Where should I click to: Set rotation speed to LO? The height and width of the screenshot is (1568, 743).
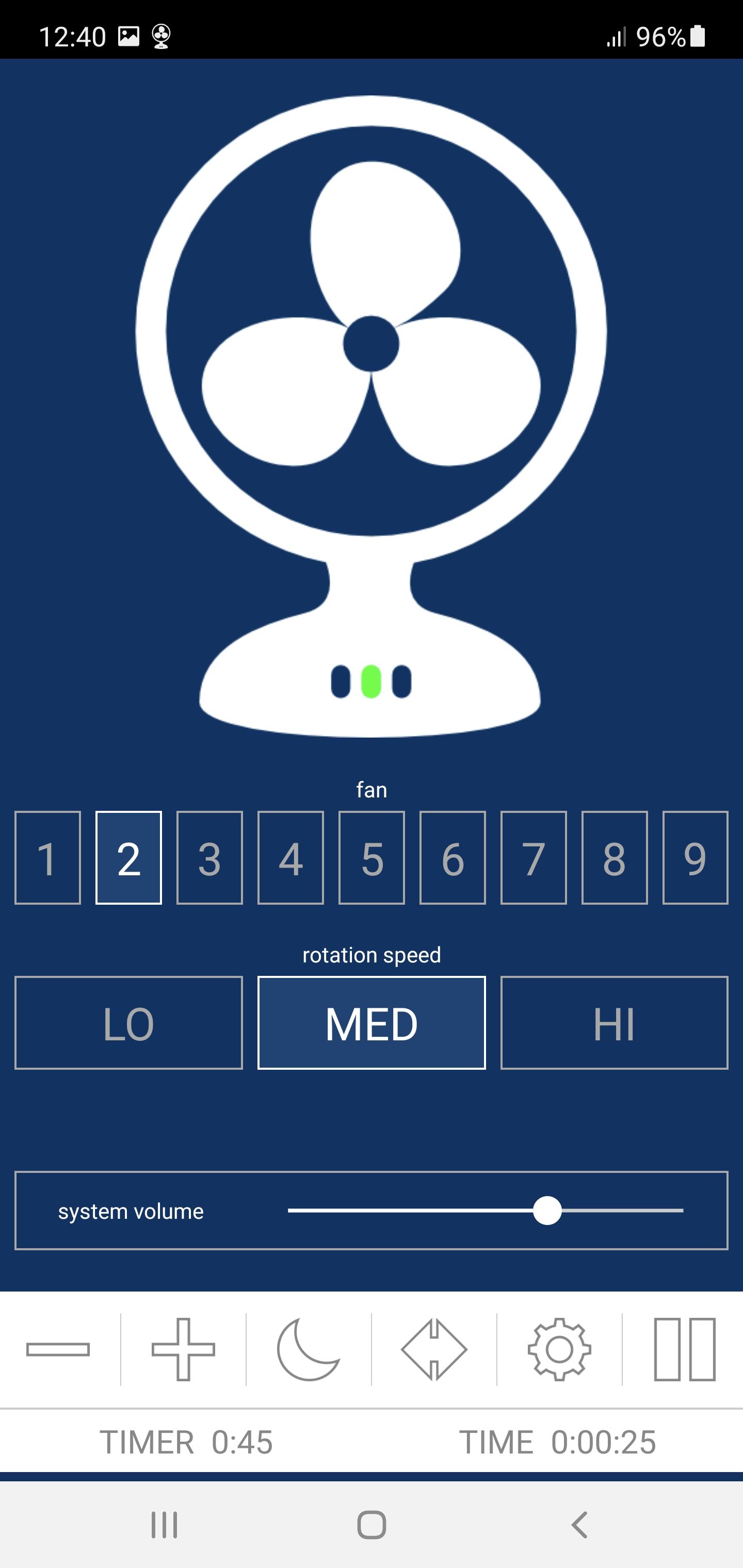[x=128, y=1023]
